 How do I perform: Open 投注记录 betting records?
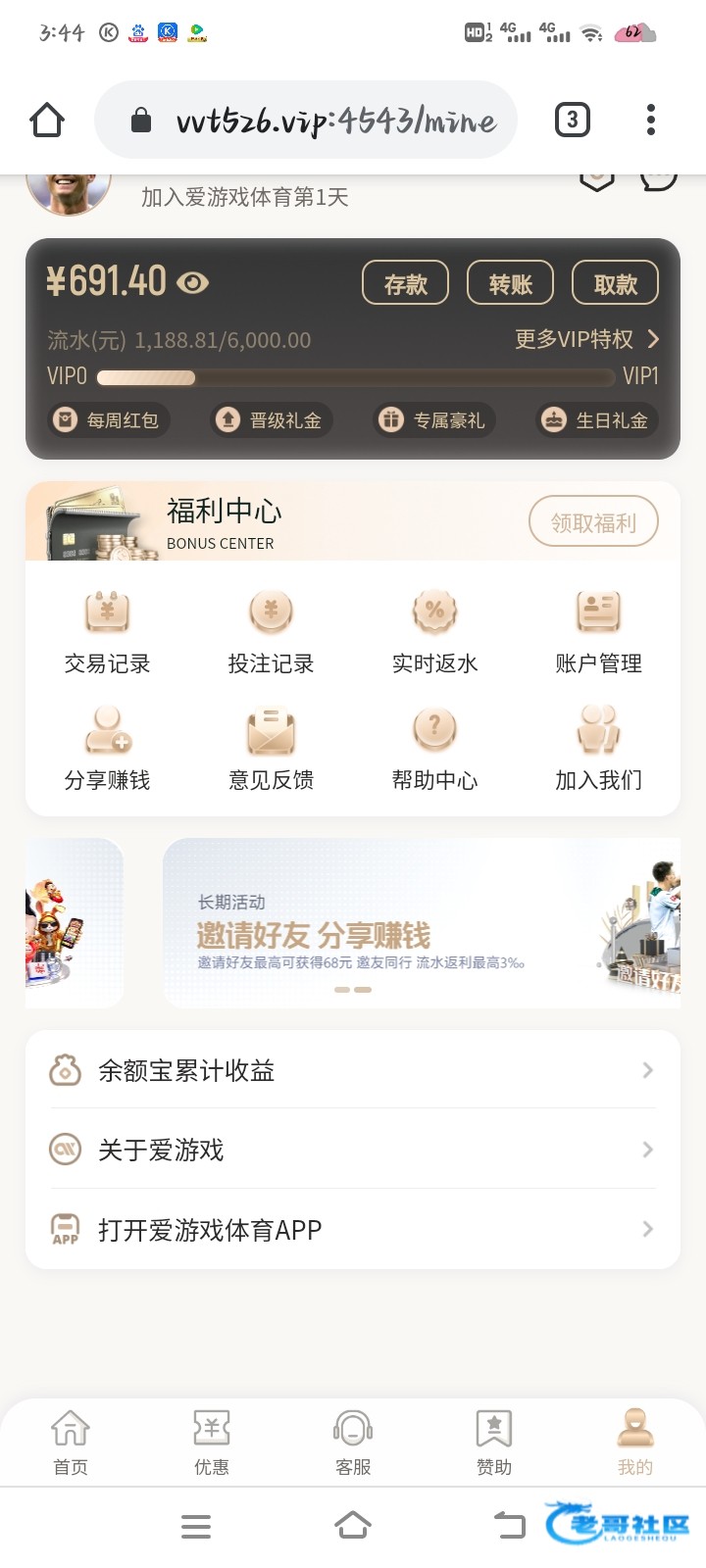point(272,632)
